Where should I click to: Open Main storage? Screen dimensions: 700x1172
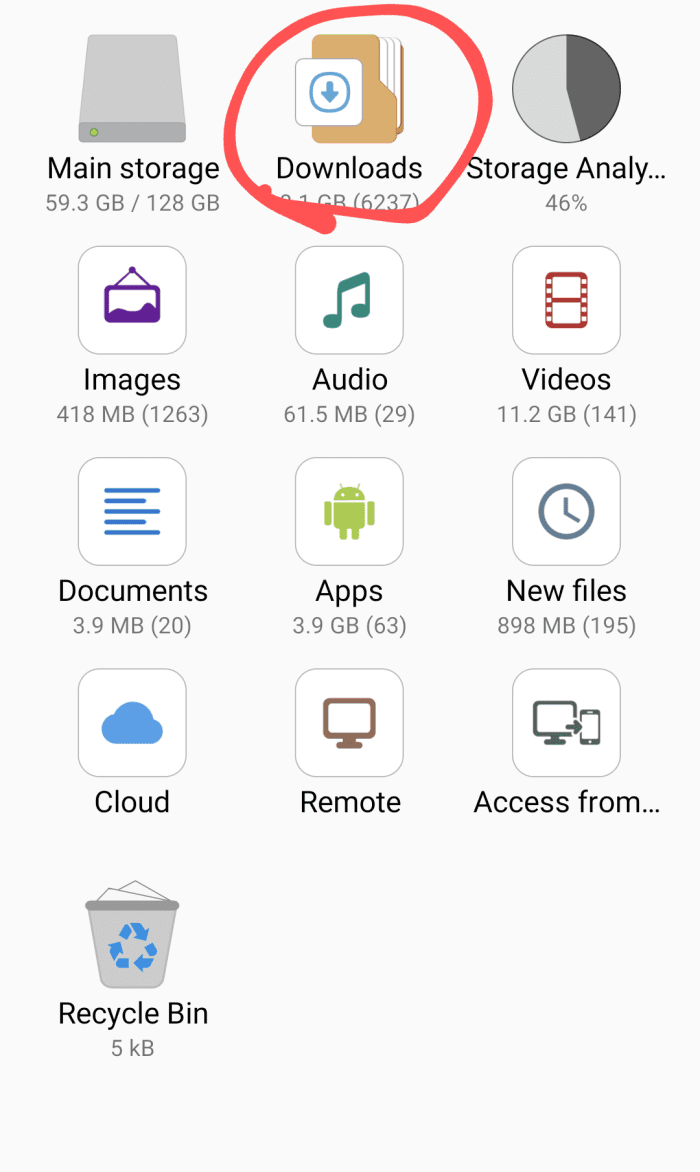point(132,88)
